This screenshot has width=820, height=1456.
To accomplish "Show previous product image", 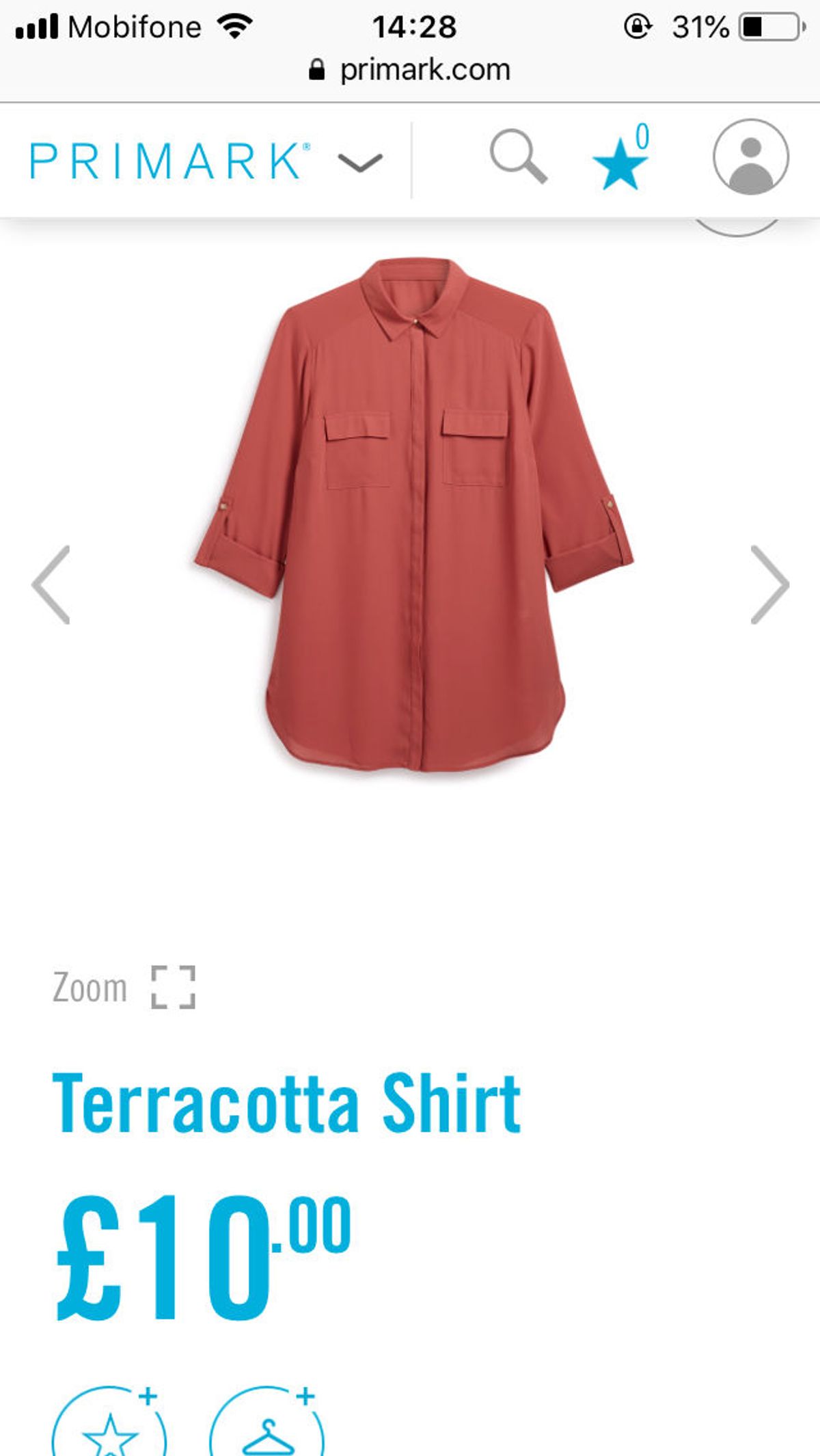I will 51,584.
